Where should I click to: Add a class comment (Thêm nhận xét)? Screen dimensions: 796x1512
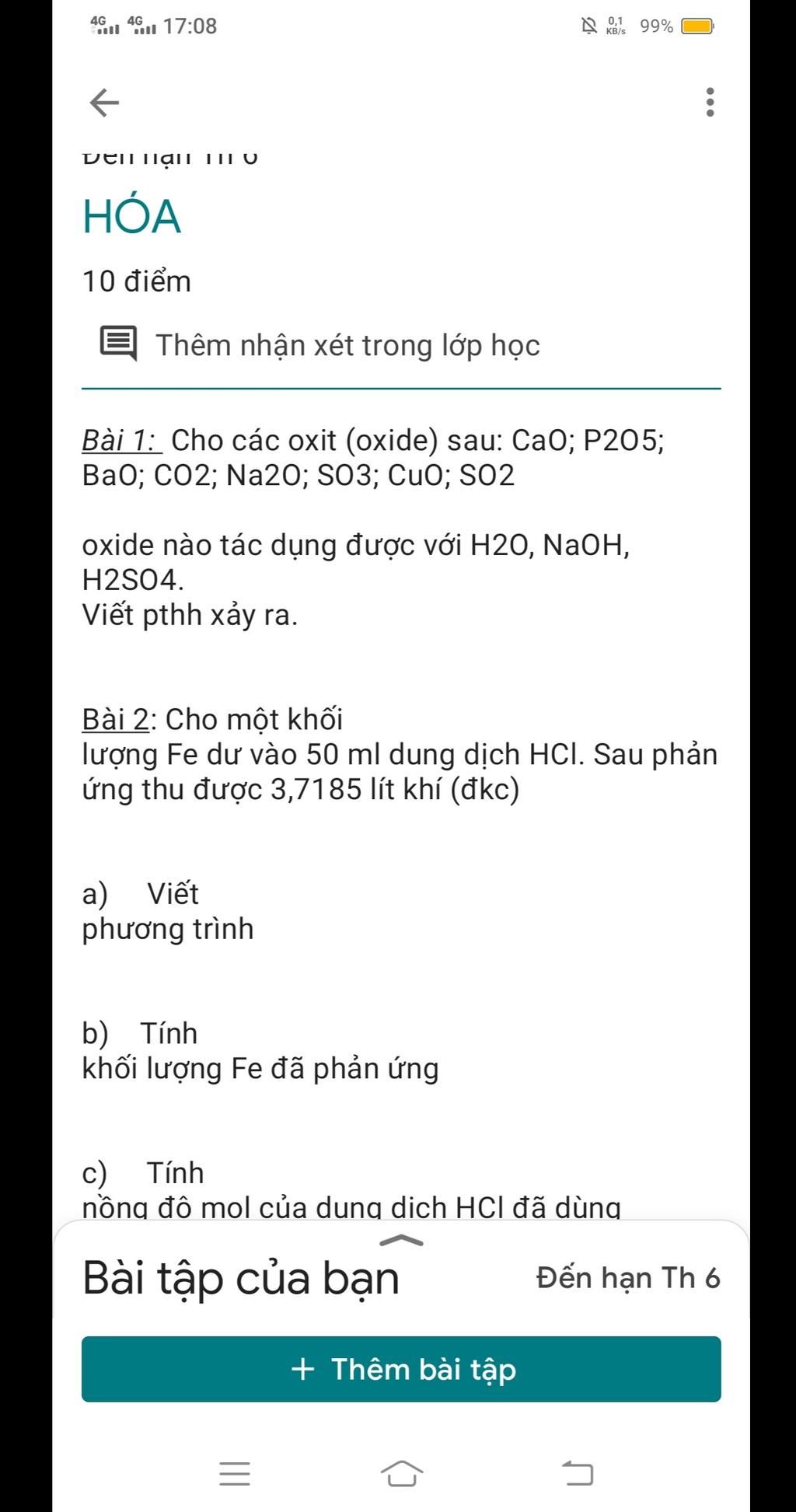(x=347, y=345)
